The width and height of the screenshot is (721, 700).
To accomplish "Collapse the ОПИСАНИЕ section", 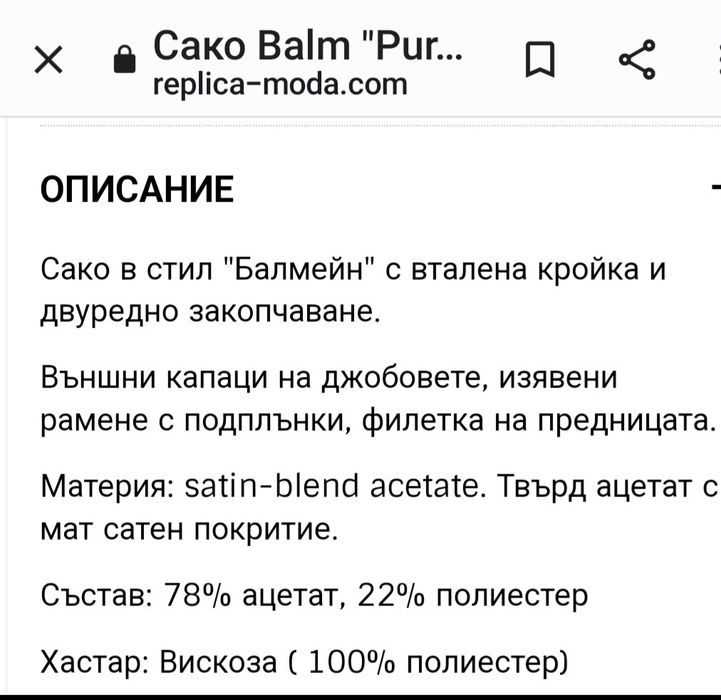I will coord(715,187).
